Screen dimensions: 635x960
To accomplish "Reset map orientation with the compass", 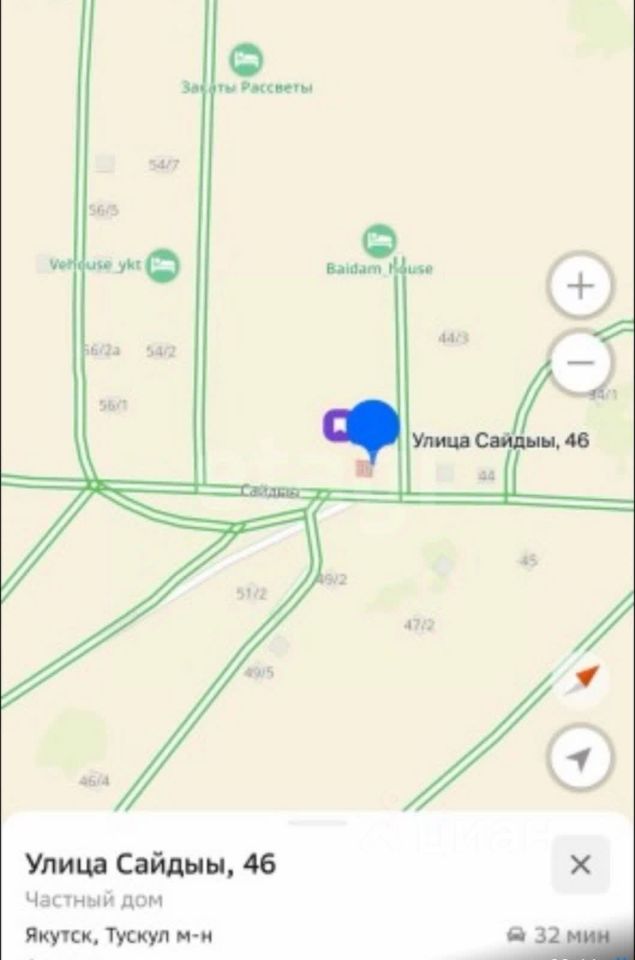I will tap(580, 680).
